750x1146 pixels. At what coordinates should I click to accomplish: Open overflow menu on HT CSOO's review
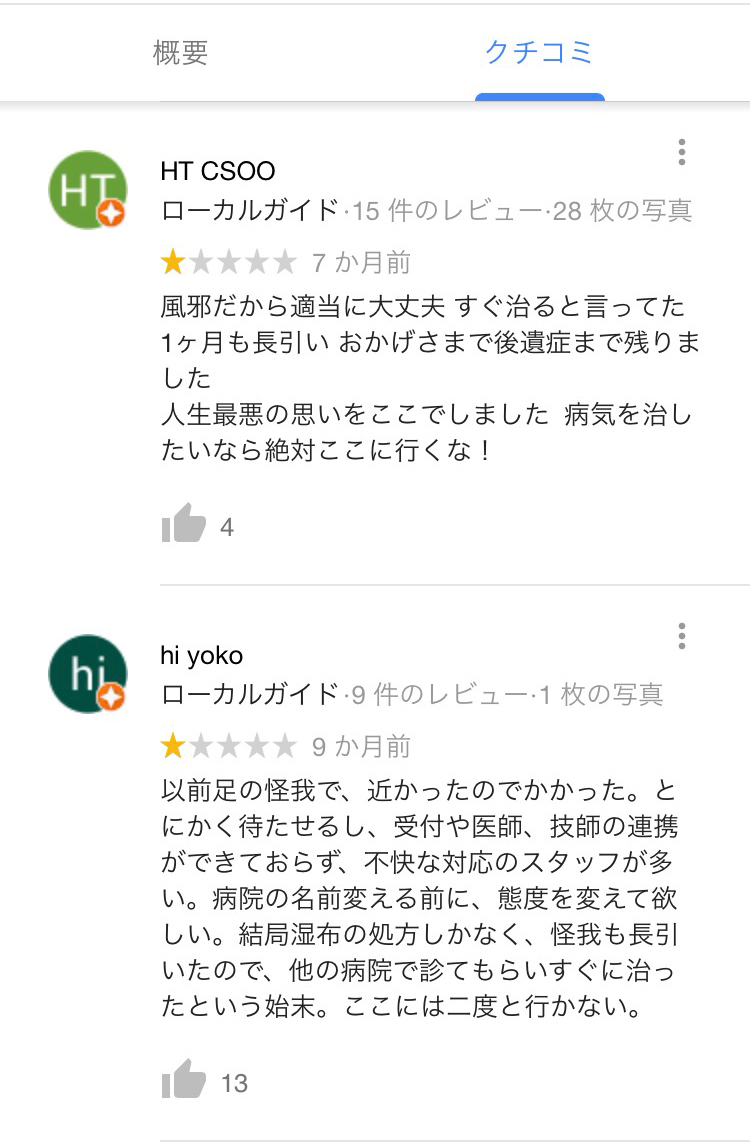pos(682,152)
